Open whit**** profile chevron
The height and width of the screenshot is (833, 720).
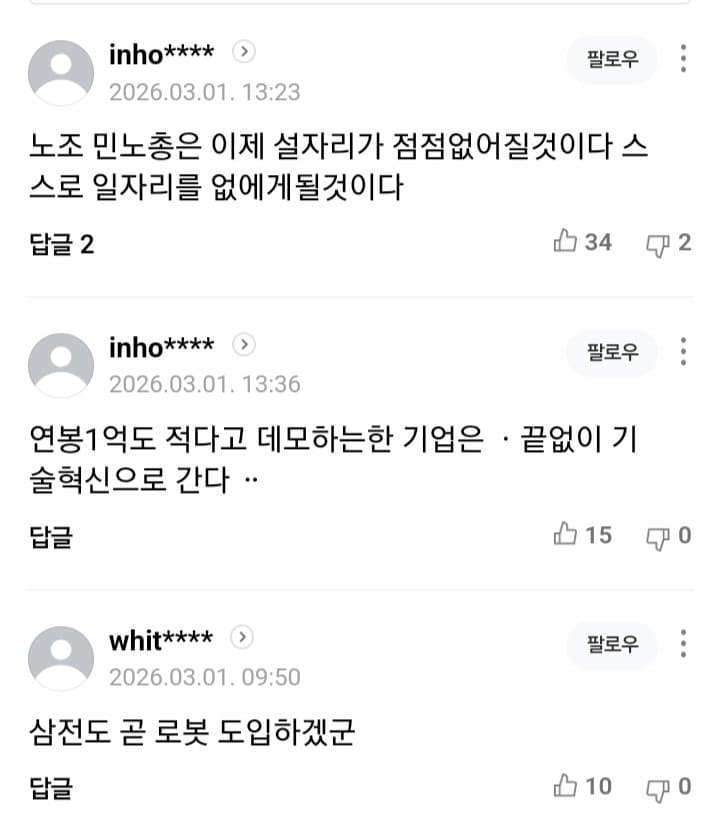point(244,638)
